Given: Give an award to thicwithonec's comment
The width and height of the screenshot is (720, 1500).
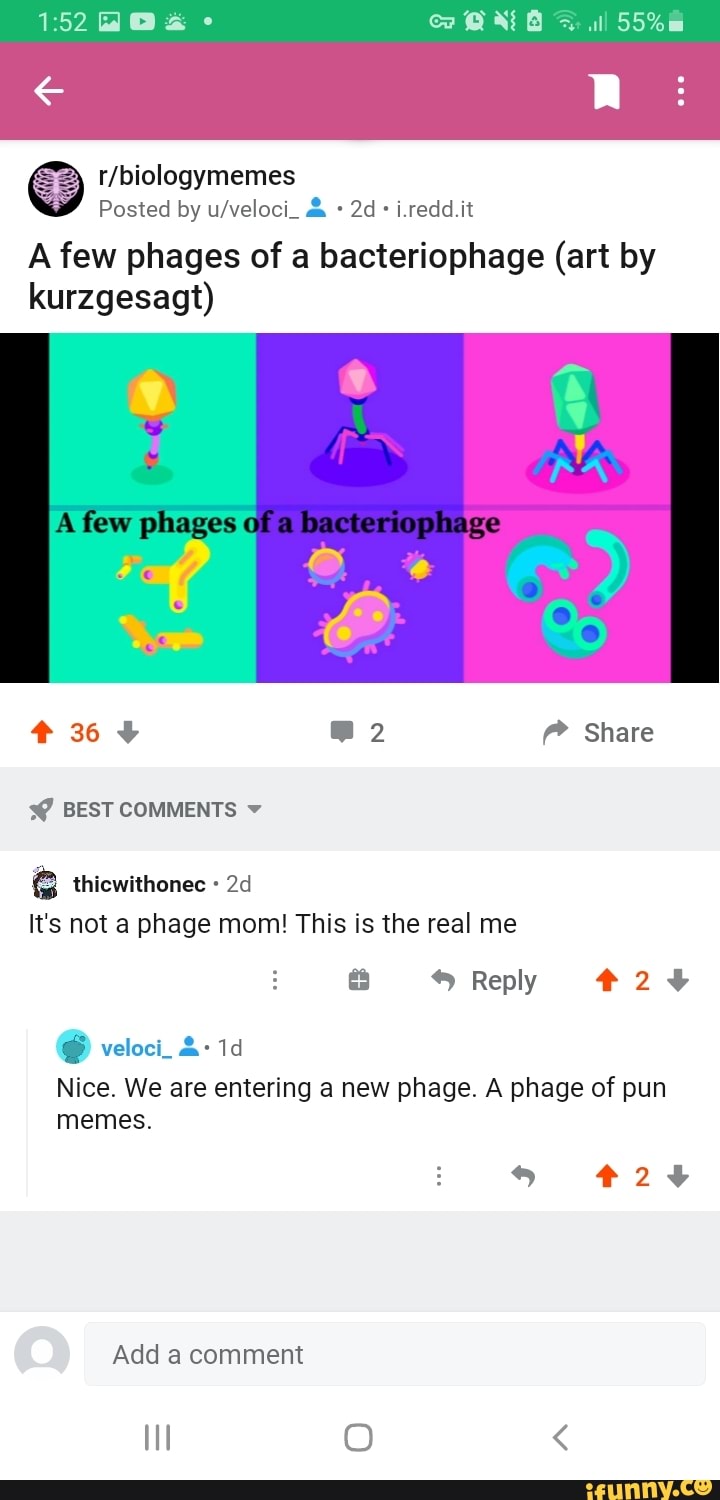Looking at the screenshot, I should 357,980.
